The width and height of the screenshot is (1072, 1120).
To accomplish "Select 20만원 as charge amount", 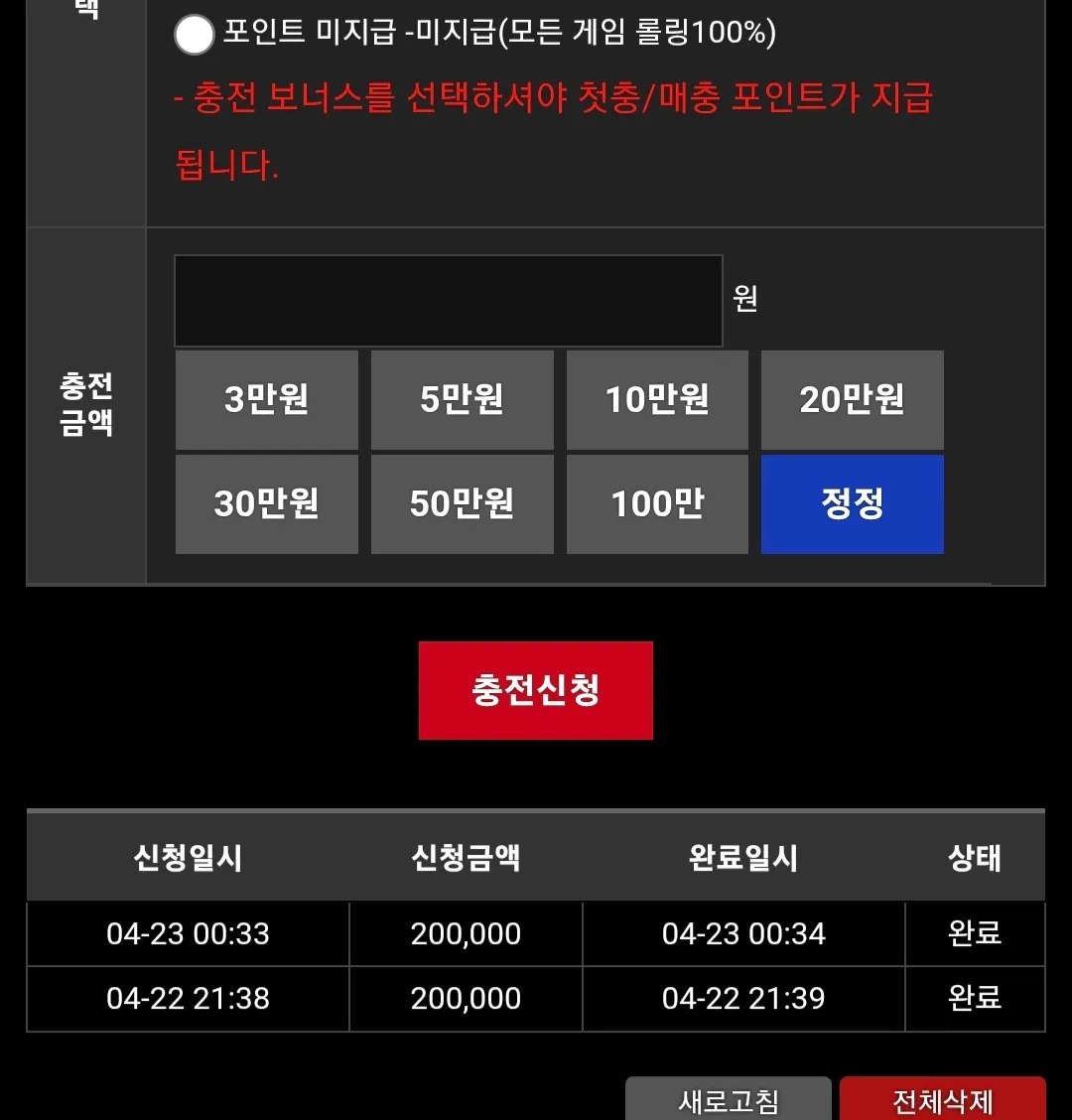I will pos(852,400).
